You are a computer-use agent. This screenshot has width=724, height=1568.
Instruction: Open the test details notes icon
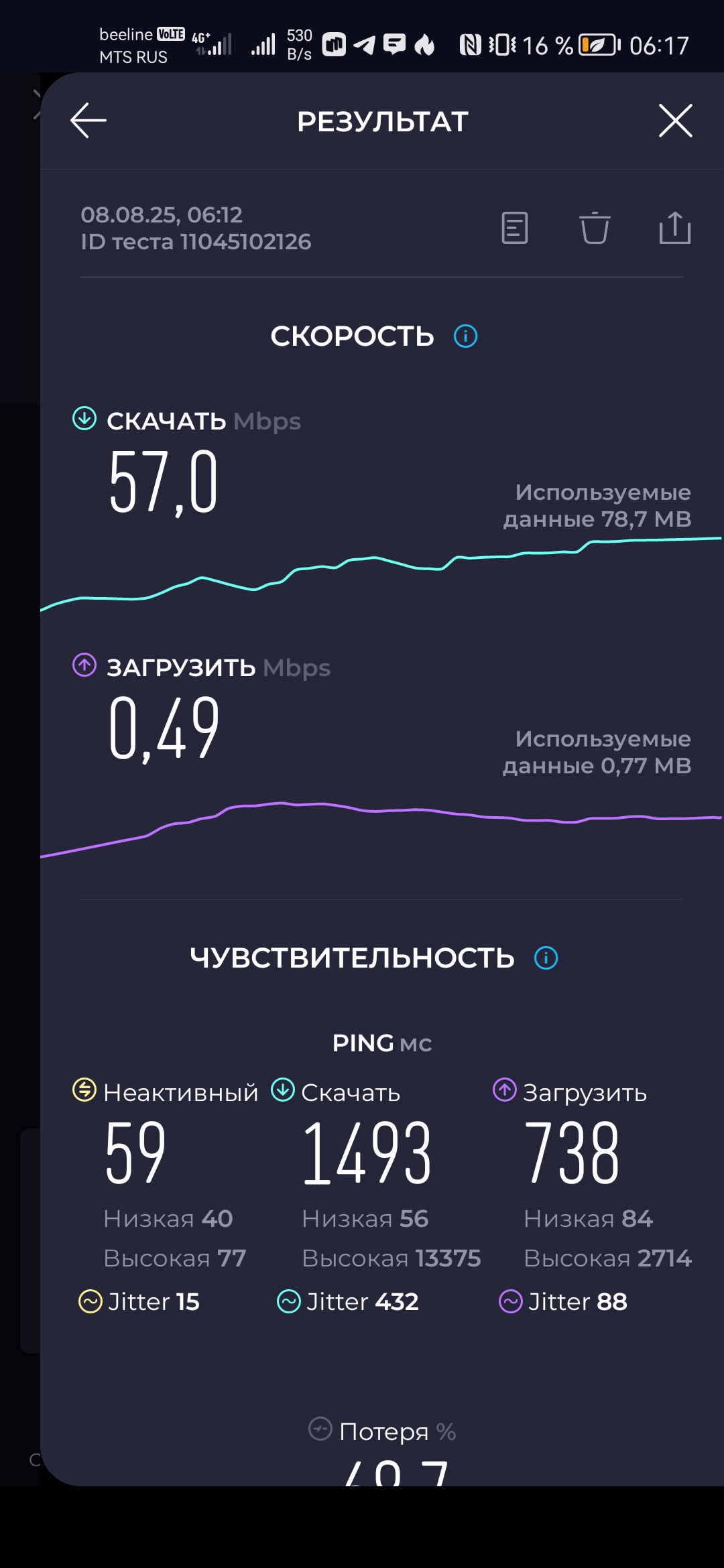tap(515, 228)
